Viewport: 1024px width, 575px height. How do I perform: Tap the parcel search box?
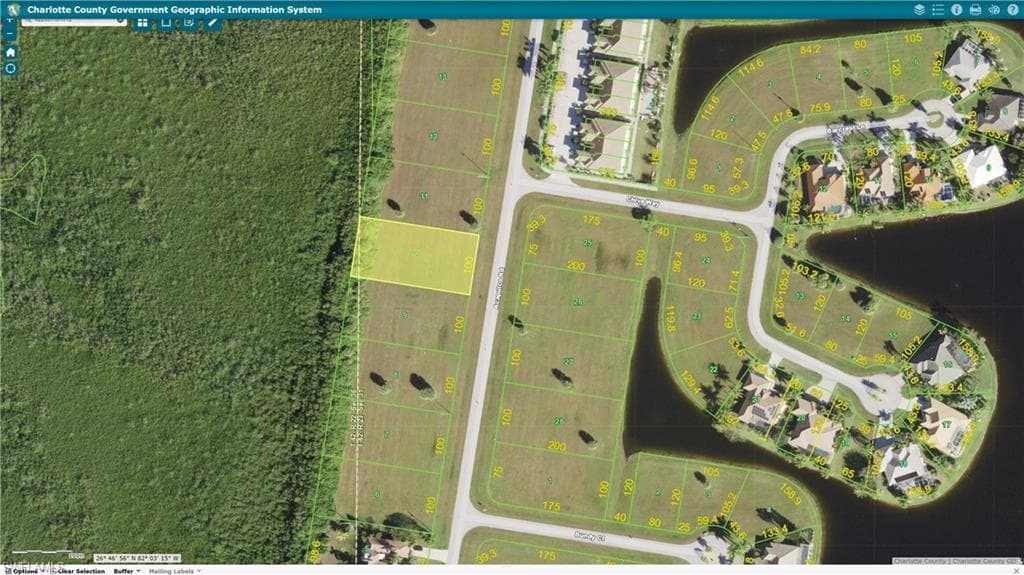click(x=73, y=22)
